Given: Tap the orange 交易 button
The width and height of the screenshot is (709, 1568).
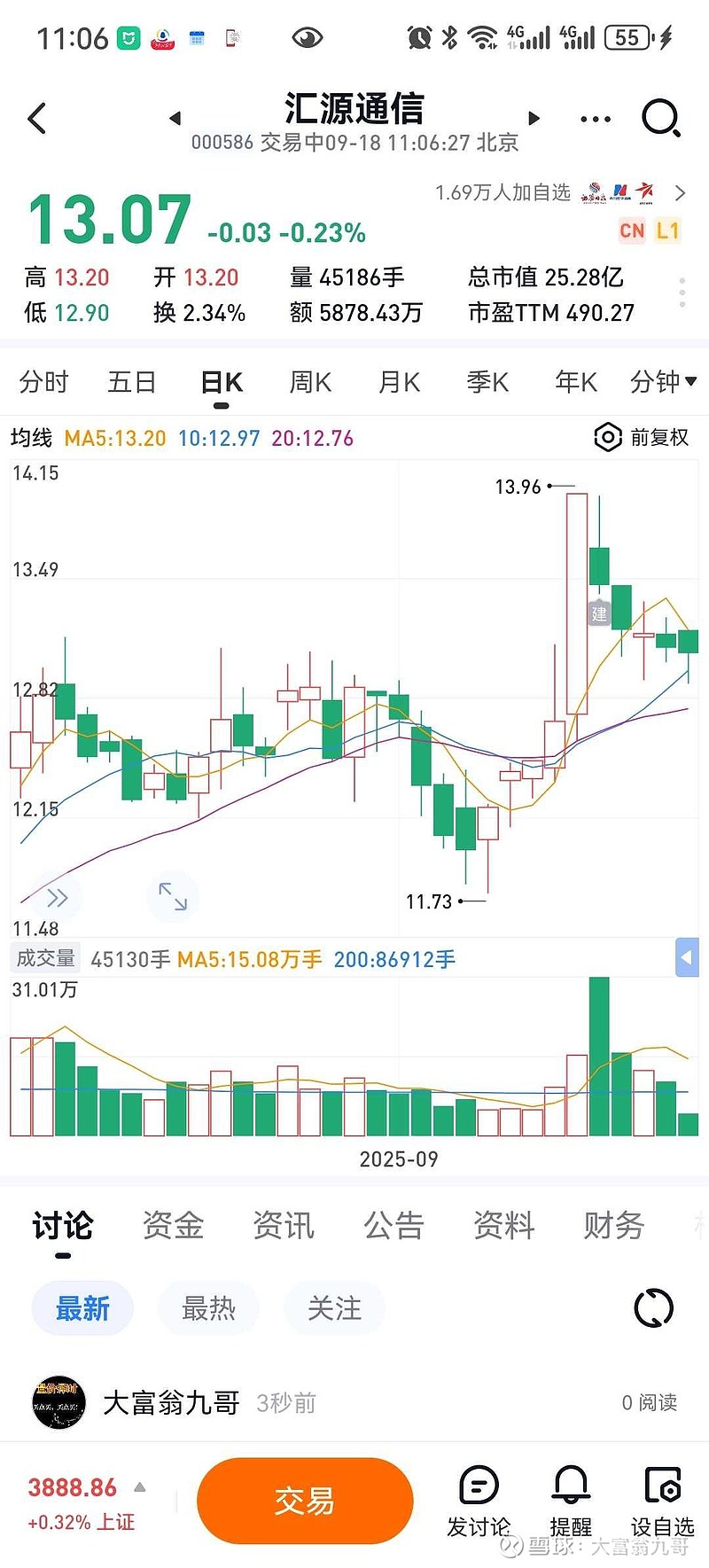Looking at the screenshot, I should point(305,1501).
